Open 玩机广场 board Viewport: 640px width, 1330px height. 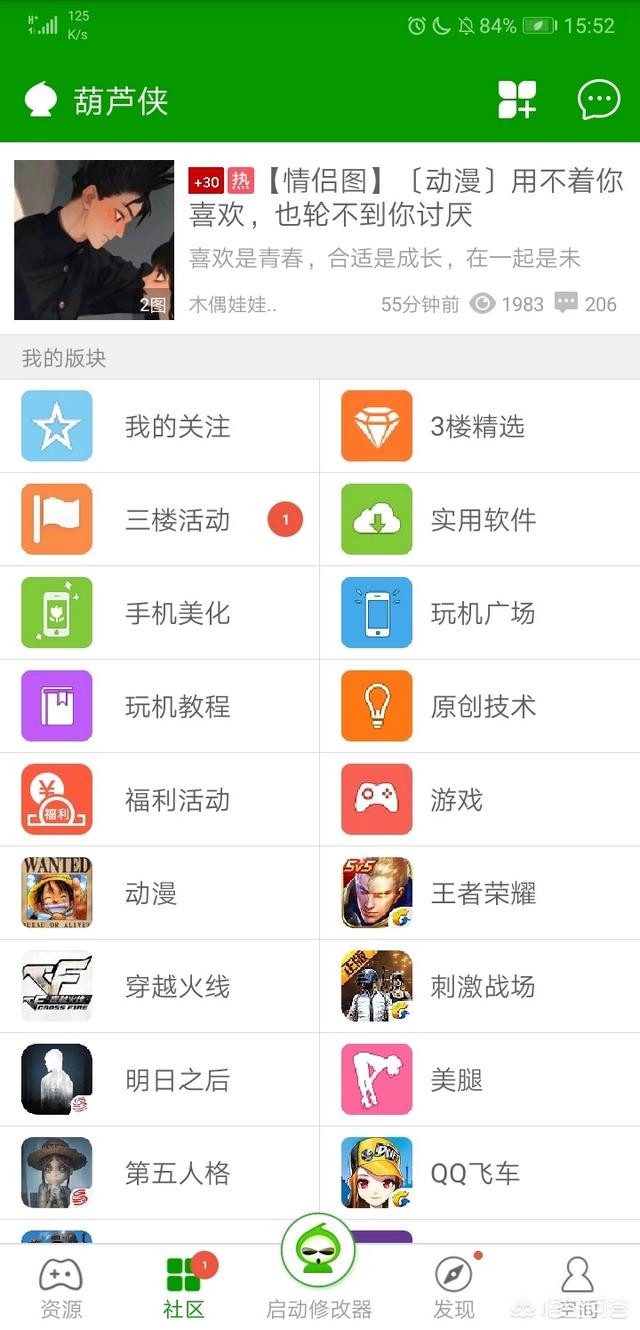pyautogui.click(x=480, y=613)
